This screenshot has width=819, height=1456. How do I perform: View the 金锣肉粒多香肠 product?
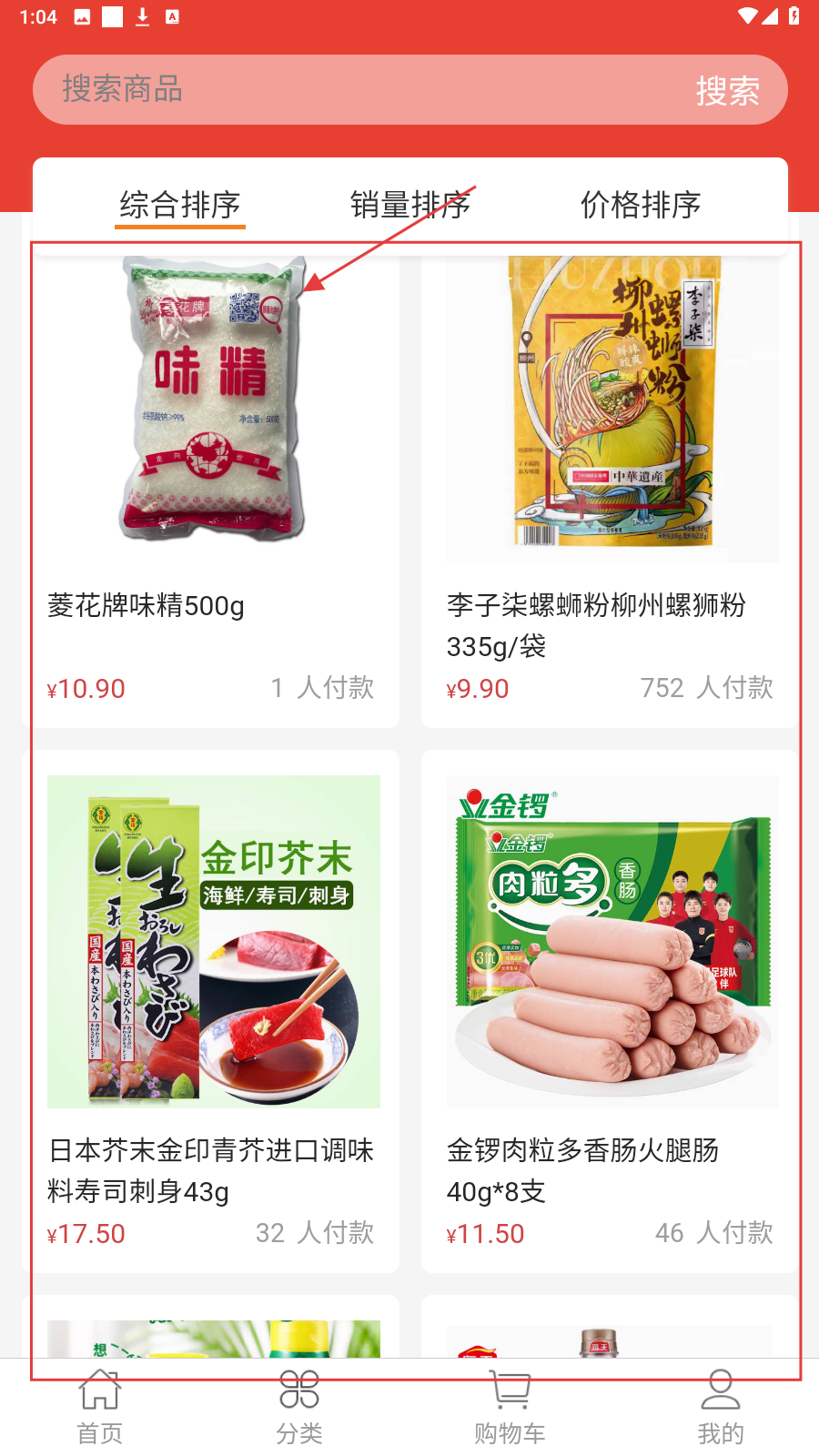pyautogui.click(x=610, y=1010)
